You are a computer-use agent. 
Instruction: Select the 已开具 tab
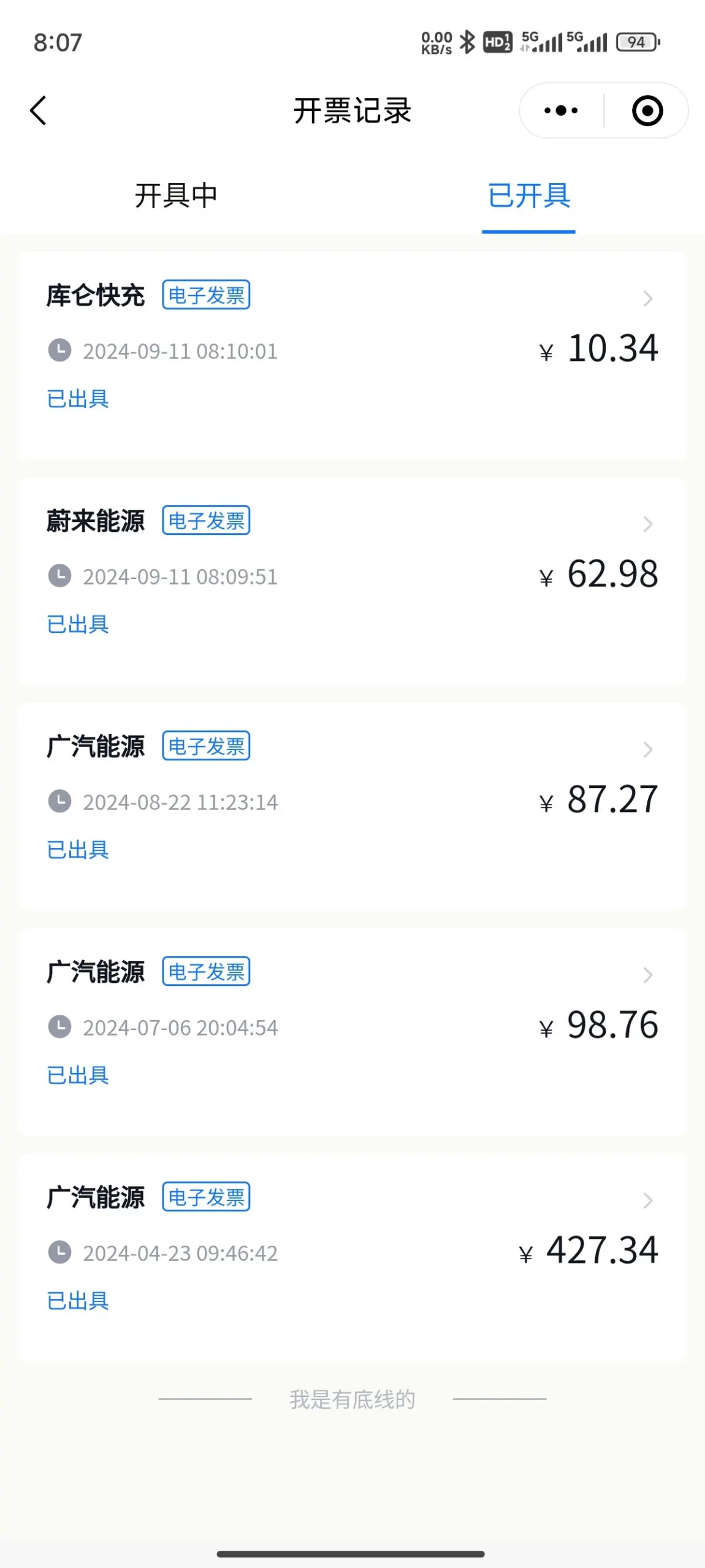point(528,195)
